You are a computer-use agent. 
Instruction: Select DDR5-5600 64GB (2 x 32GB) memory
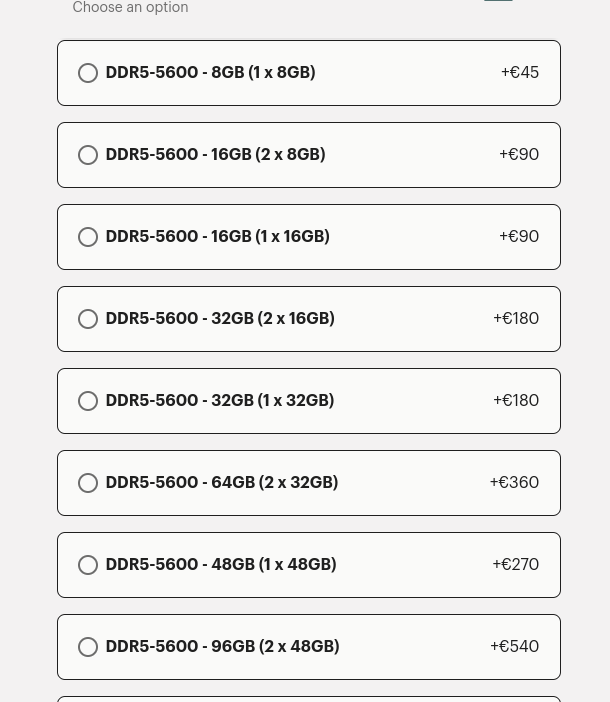coord(88,483)
